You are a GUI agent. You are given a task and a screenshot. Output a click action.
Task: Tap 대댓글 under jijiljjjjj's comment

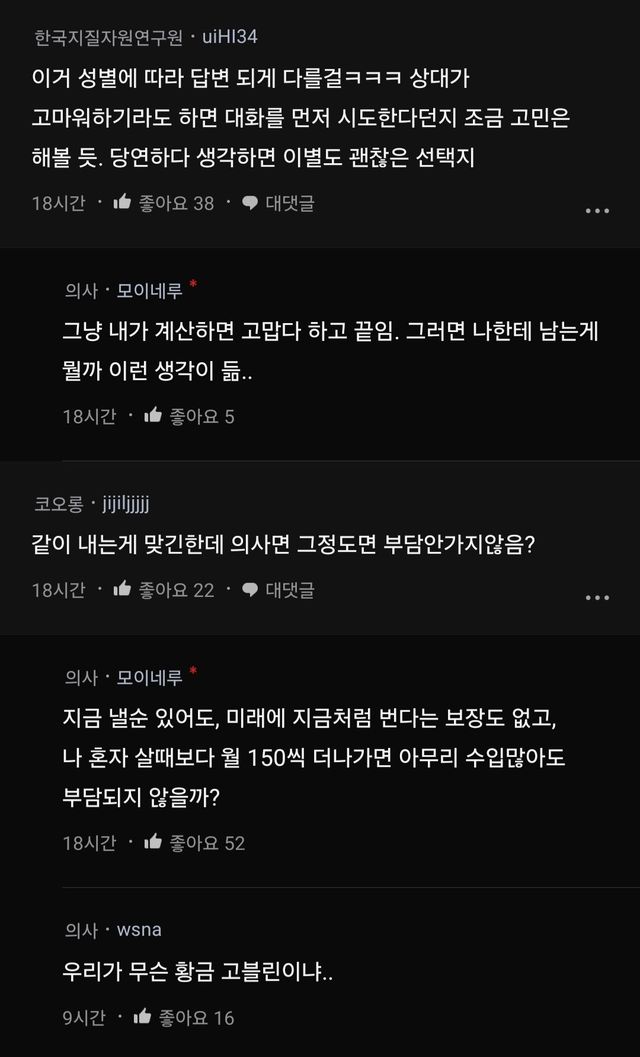(278, 590)
